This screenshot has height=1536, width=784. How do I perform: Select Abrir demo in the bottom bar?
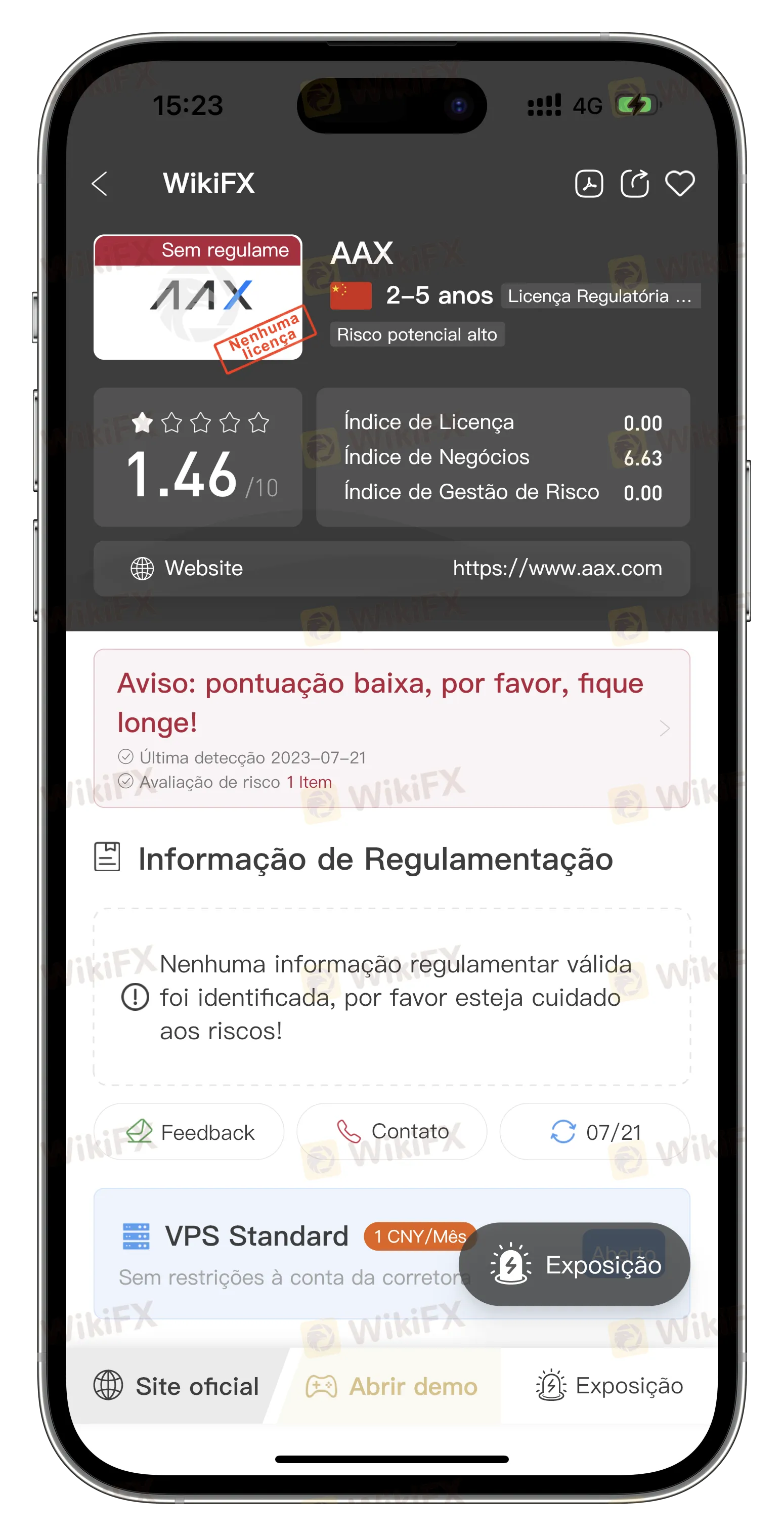pos(391,1386)
